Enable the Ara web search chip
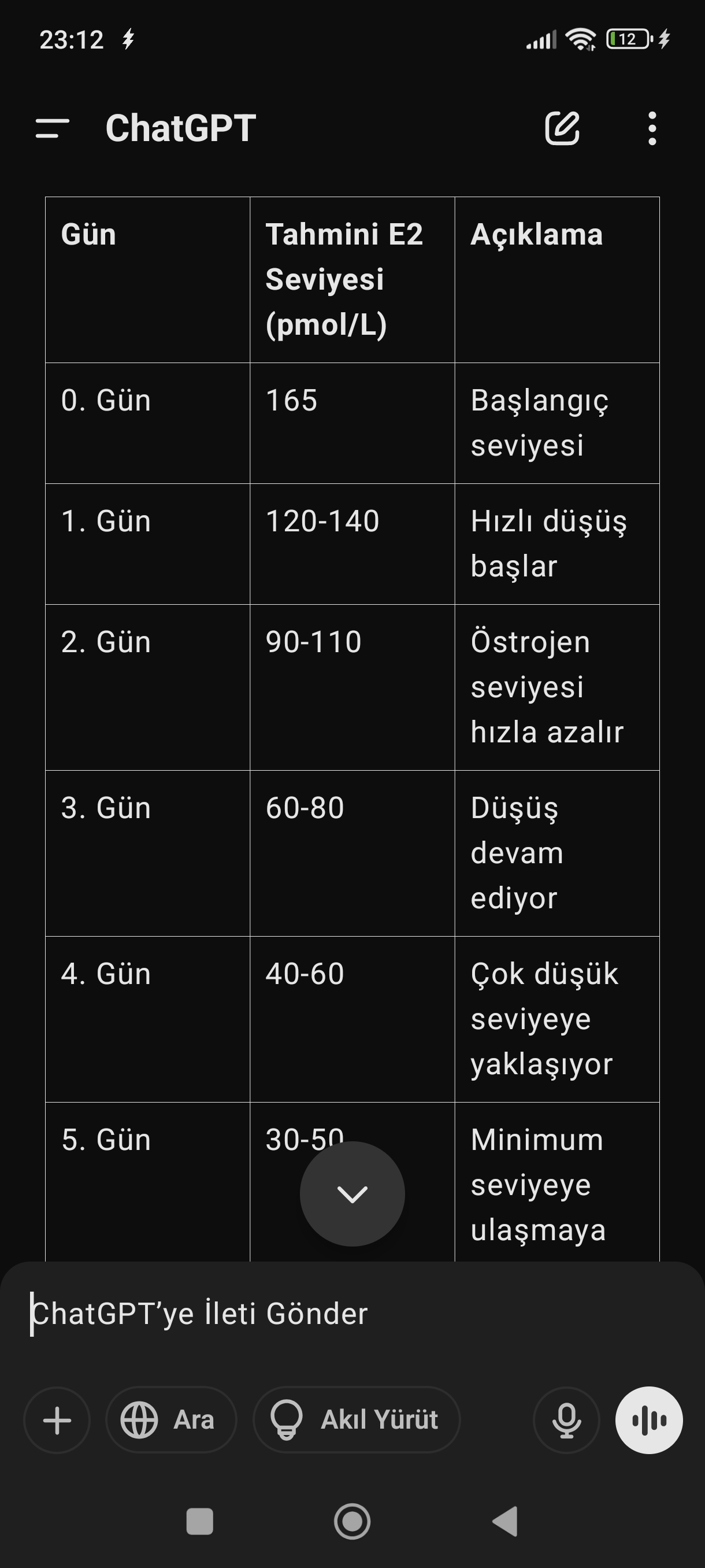 tap(171, 1420)
